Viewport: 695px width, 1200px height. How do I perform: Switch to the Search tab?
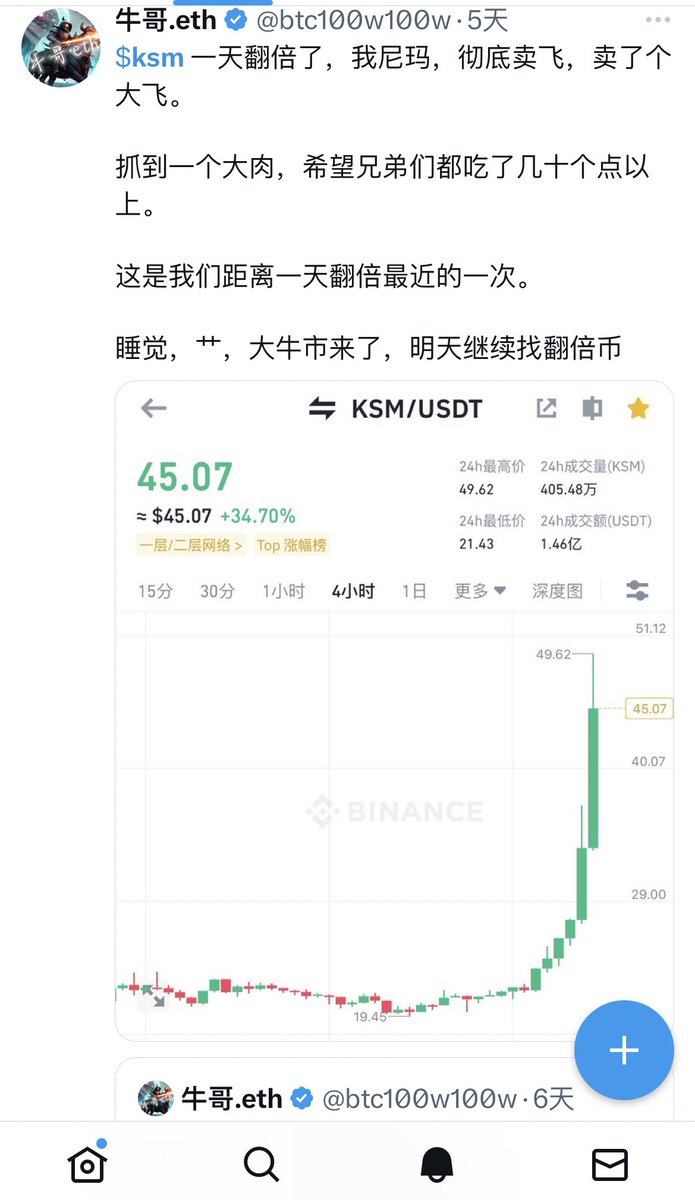point(261,1163)
